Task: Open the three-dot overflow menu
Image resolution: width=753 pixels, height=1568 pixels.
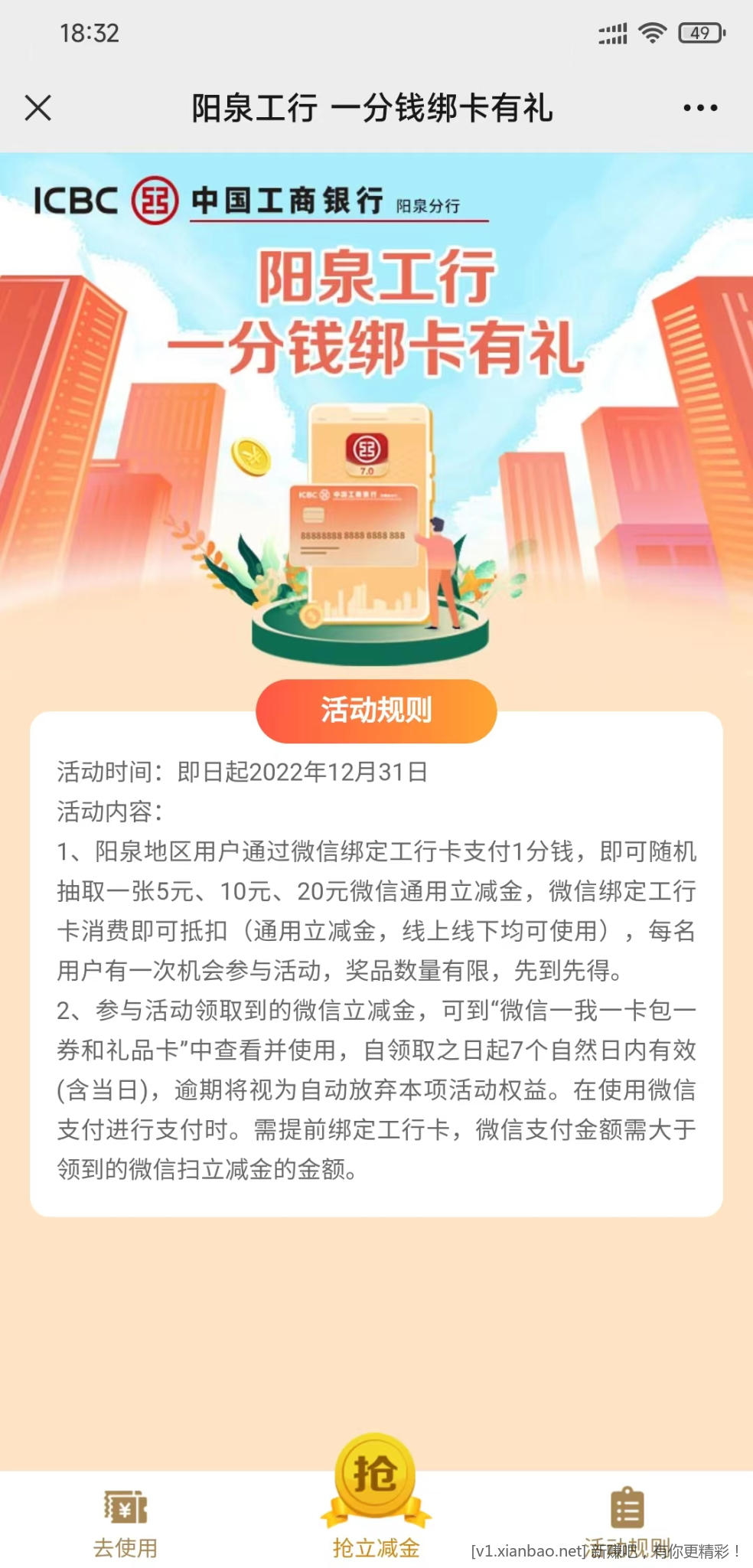Action: point(699,108)
